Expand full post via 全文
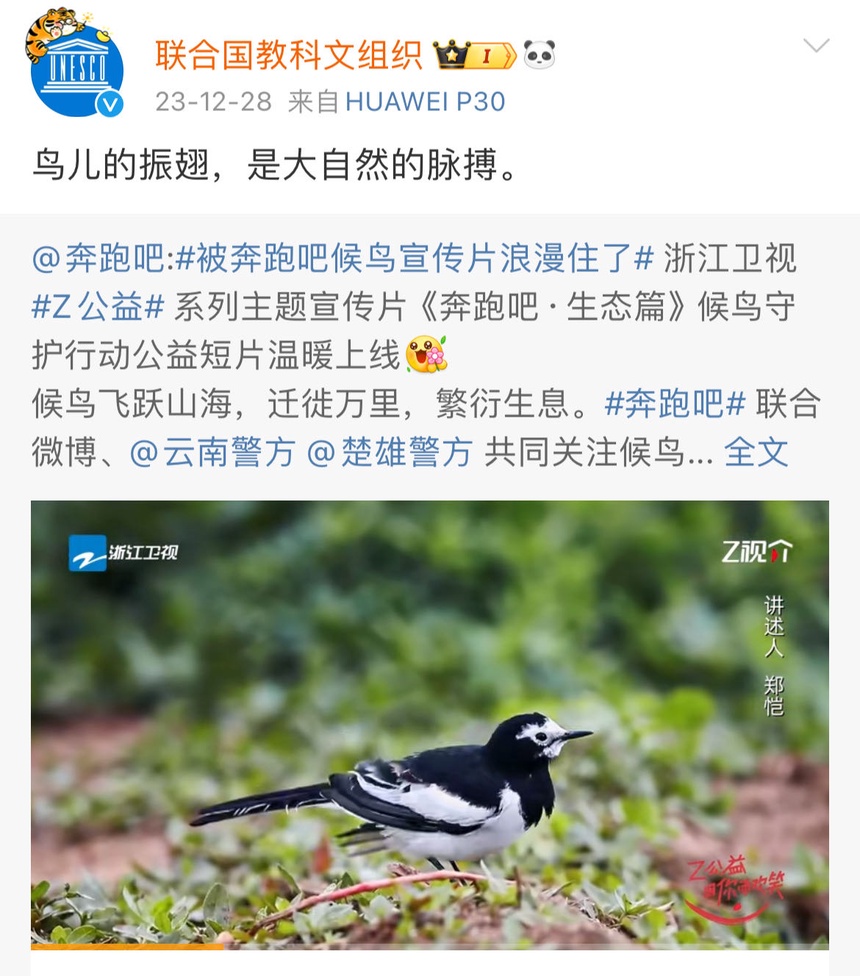Viewport: 860px width, 976px height. pyautogui.click(x=756, y=453)
